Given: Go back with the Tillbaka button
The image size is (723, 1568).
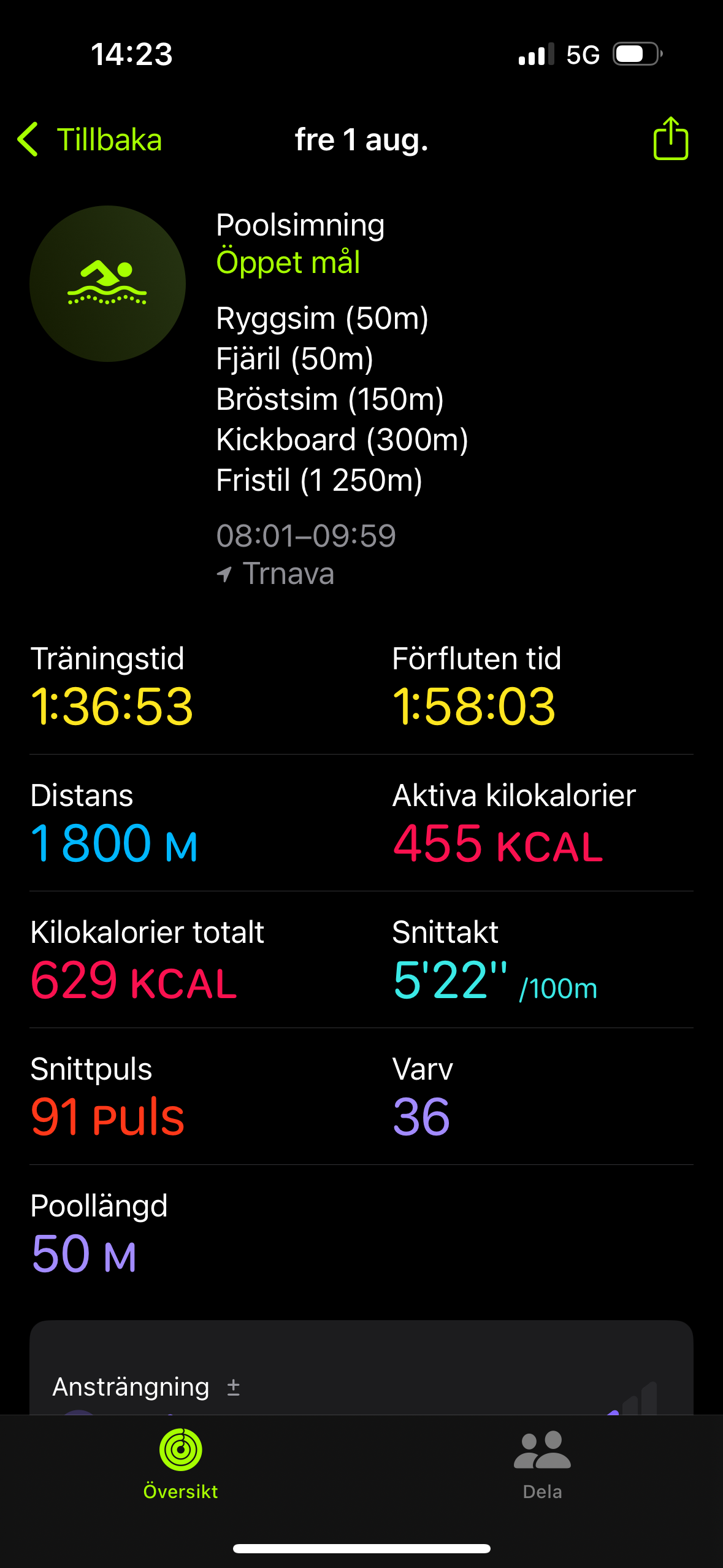Looking at the screenshot, I should coord(90,140).
